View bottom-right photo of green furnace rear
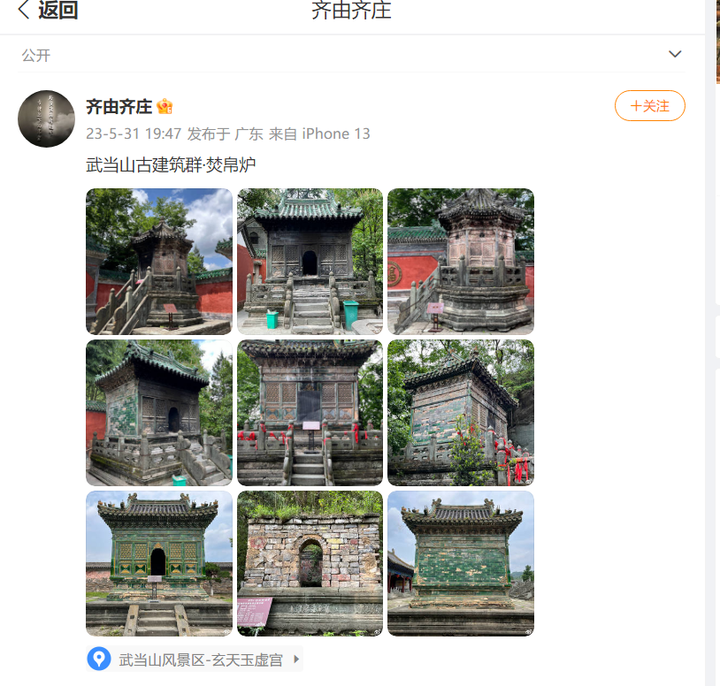The height and width of the screenshot is (686, 720). point(461,563)
